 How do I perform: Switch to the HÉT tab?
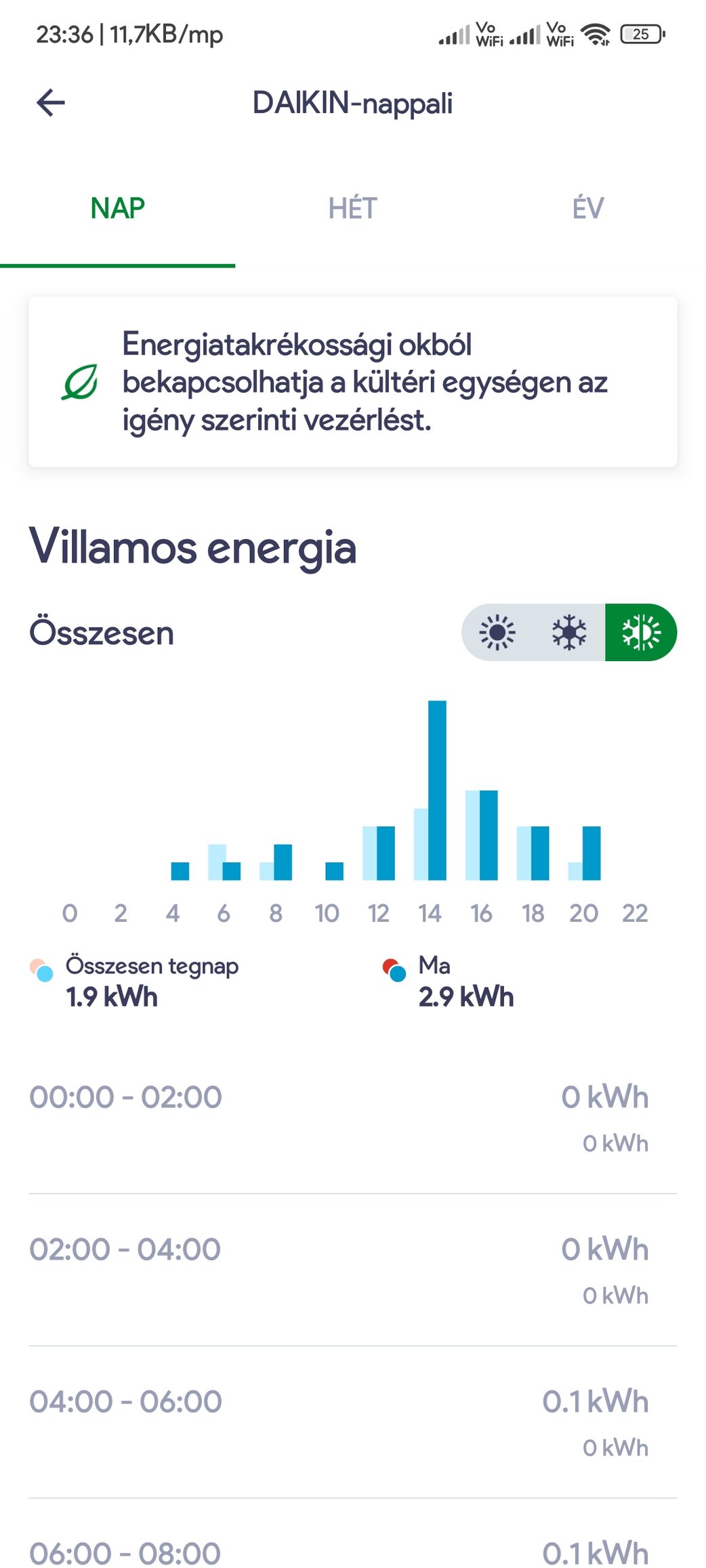tap(352, 209)
